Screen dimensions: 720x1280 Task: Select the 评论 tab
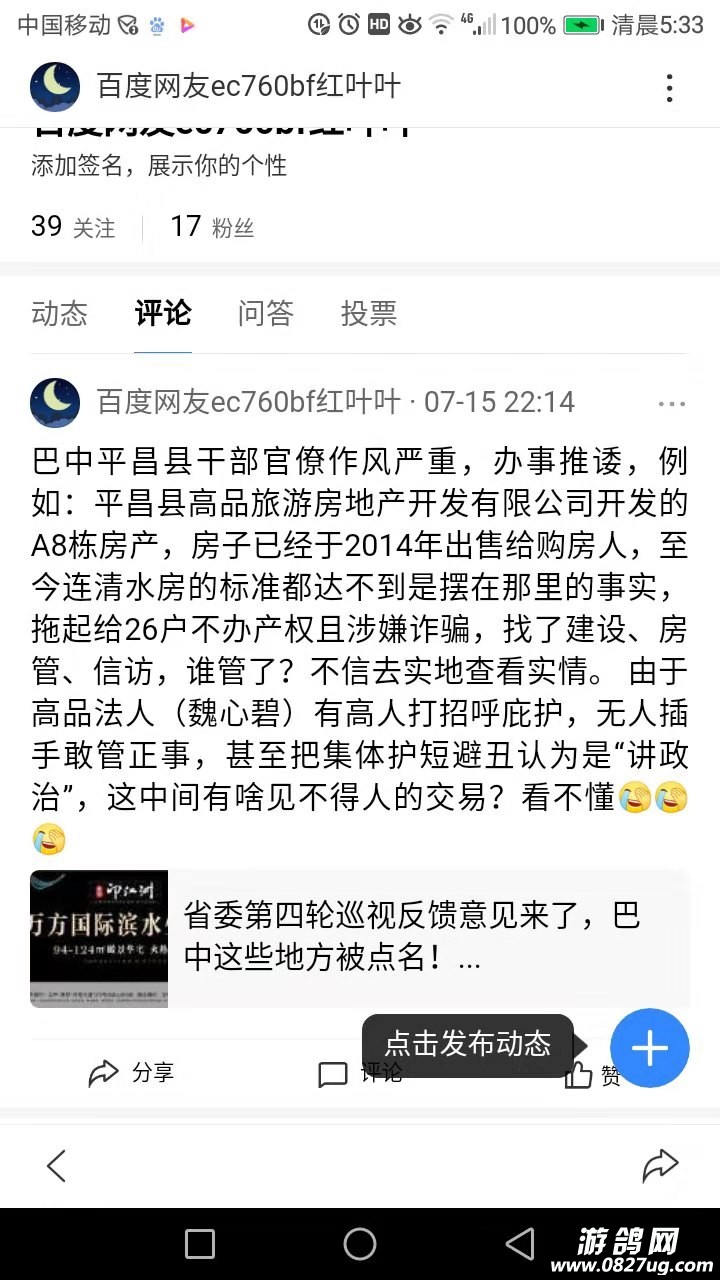[x=163, y=313]
